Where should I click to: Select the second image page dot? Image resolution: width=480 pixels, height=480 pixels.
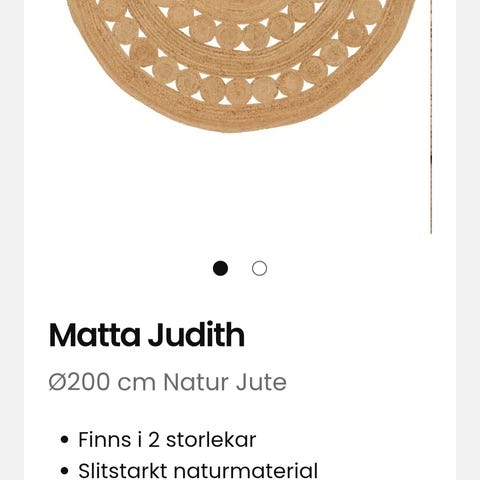259,268
